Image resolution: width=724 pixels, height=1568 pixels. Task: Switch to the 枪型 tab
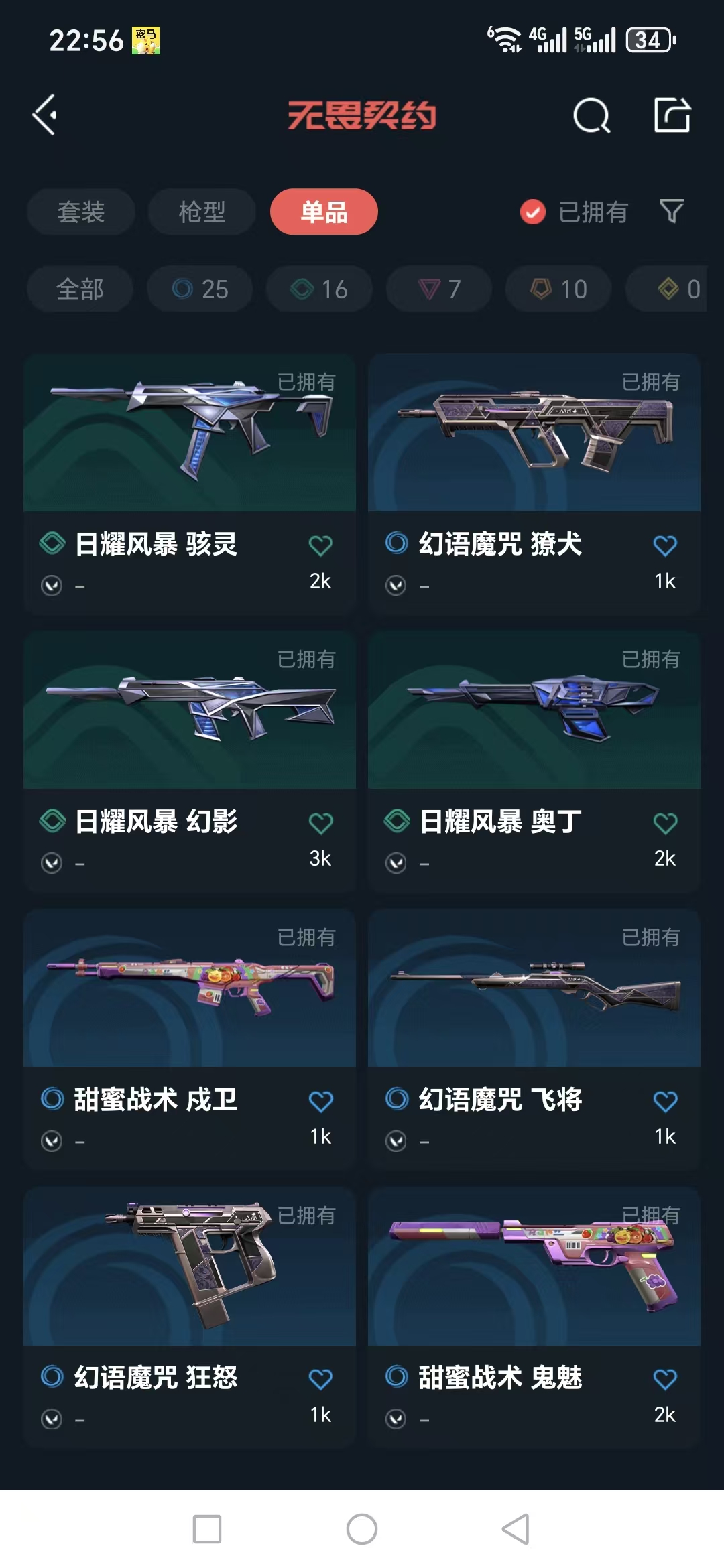(x=202, y=212)
